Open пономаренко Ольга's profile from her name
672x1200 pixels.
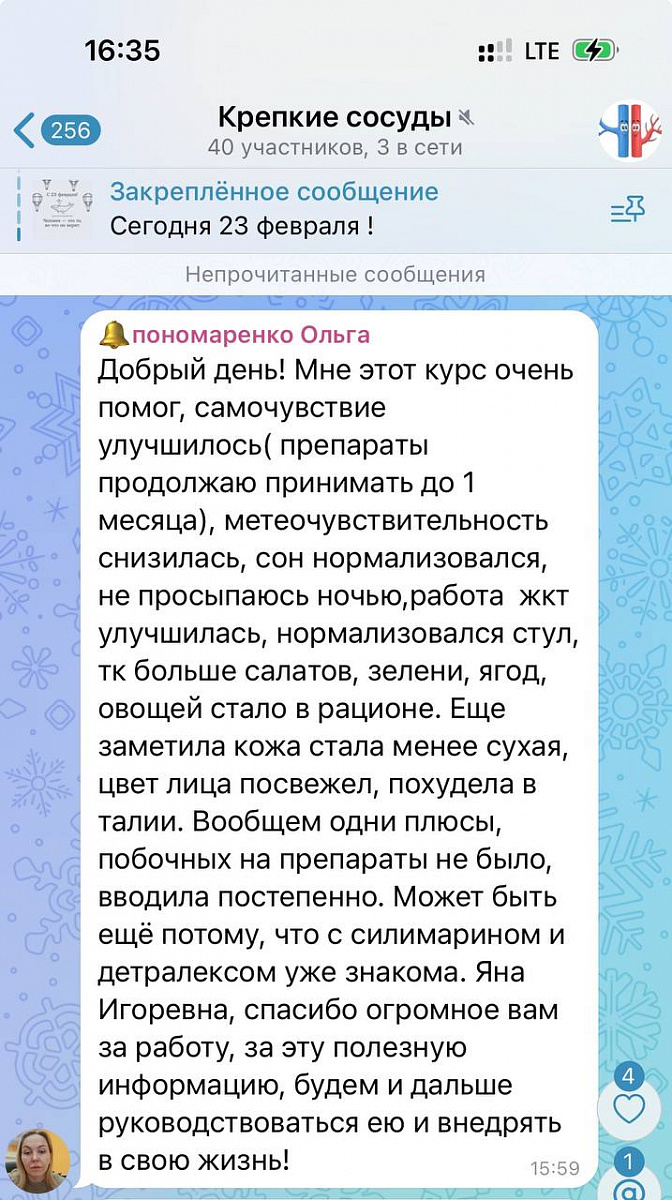[250, 334]
